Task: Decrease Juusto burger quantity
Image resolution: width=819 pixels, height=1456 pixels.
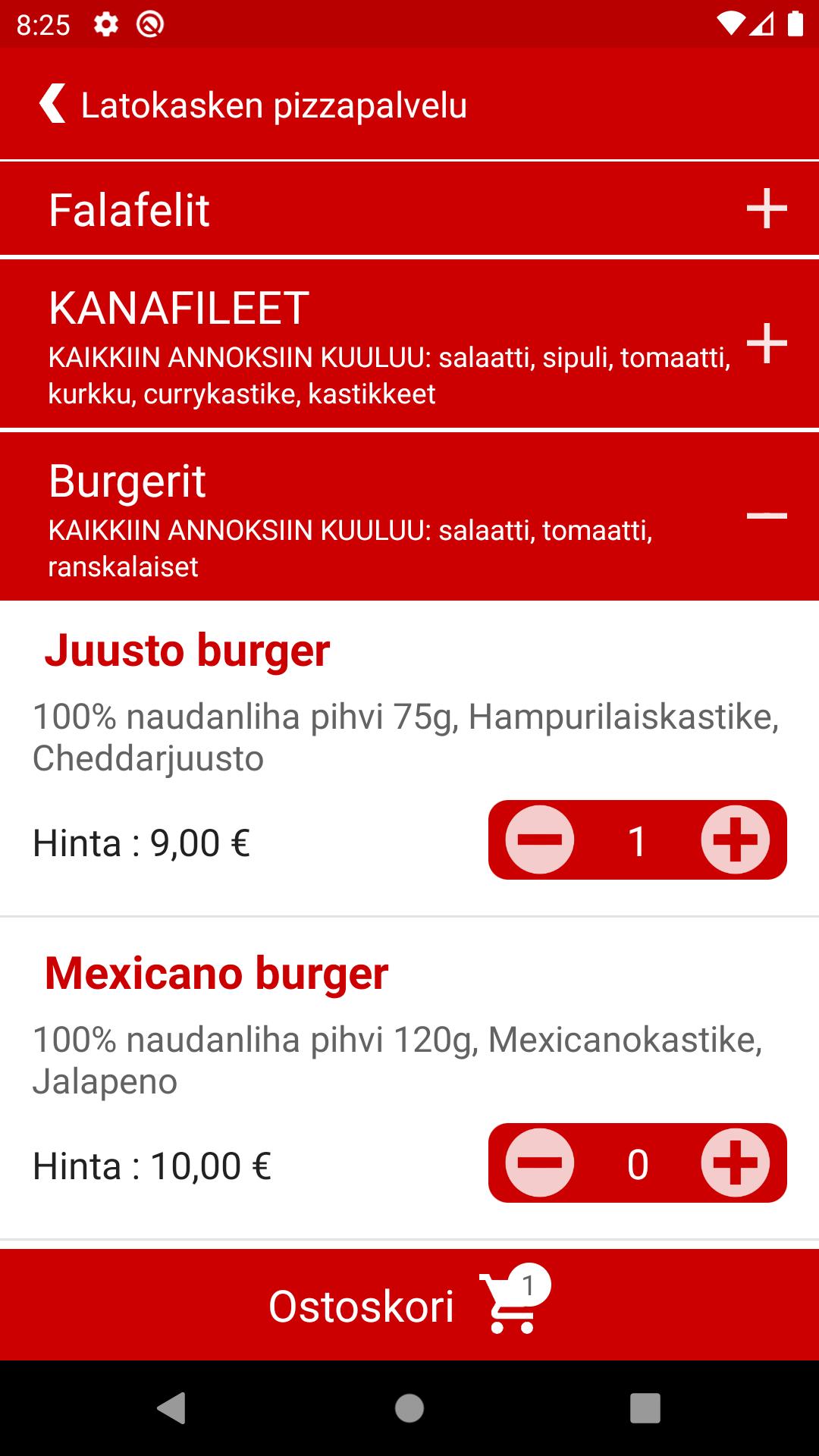Action: coord(540,840)
